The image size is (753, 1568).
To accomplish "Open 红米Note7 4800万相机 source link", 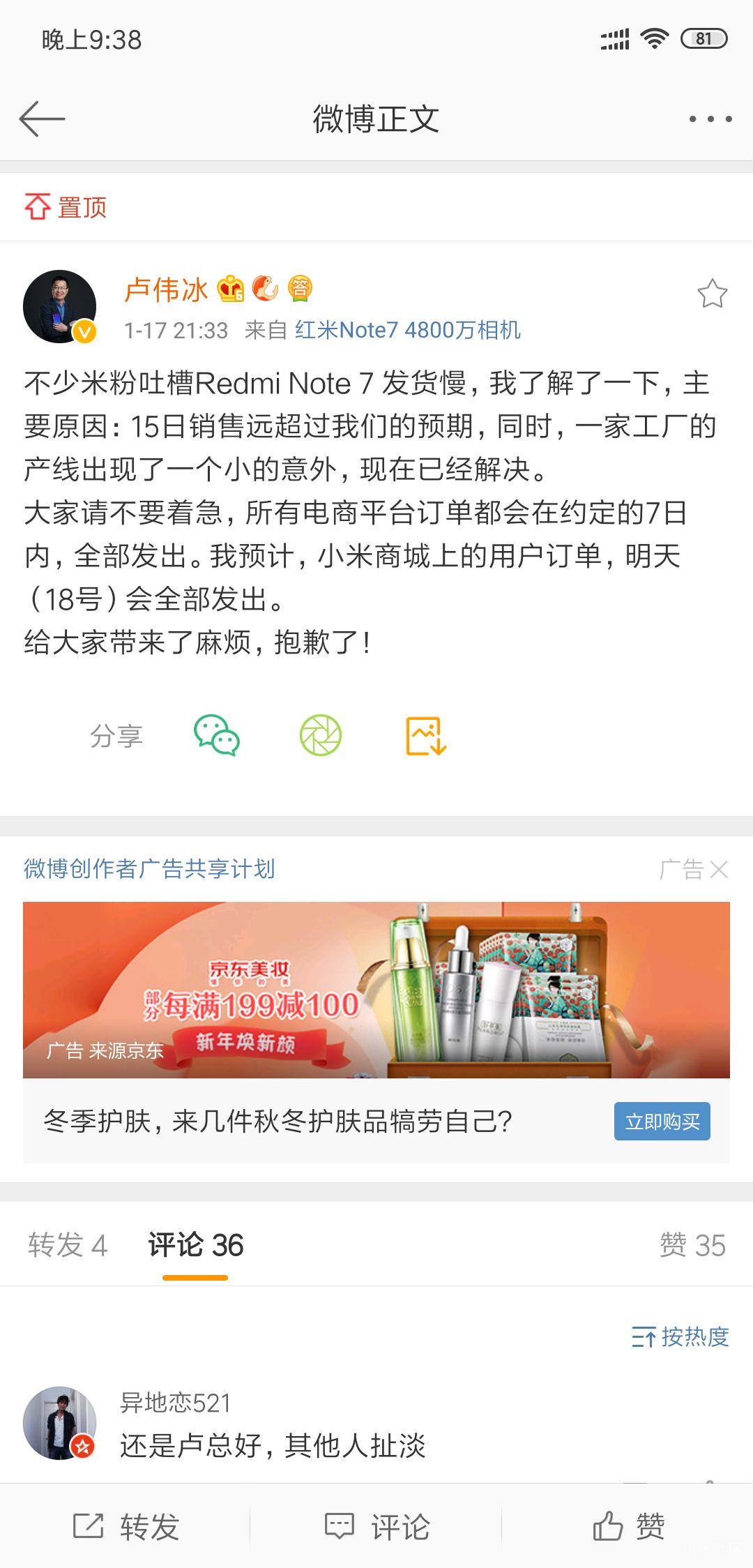I will [407, 330].
